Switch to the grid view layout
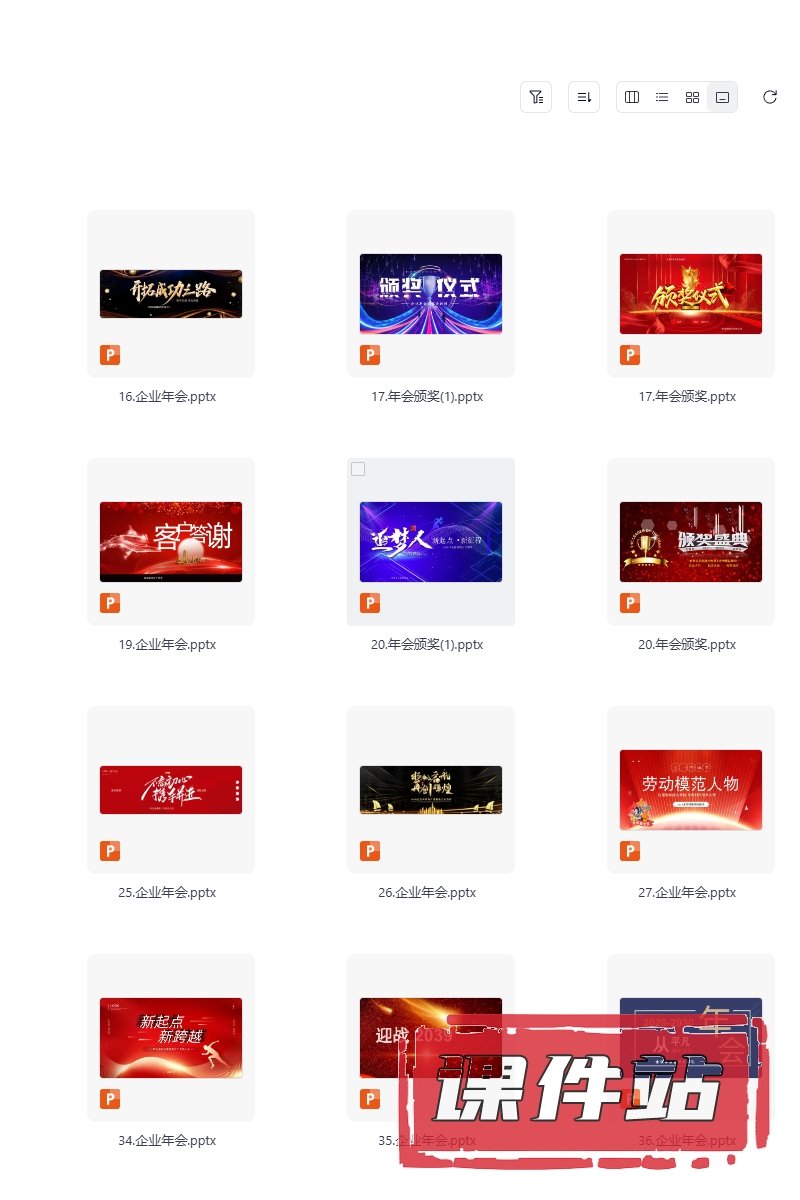This screenshot has width=800, height=1200. [x=692, y=97]
